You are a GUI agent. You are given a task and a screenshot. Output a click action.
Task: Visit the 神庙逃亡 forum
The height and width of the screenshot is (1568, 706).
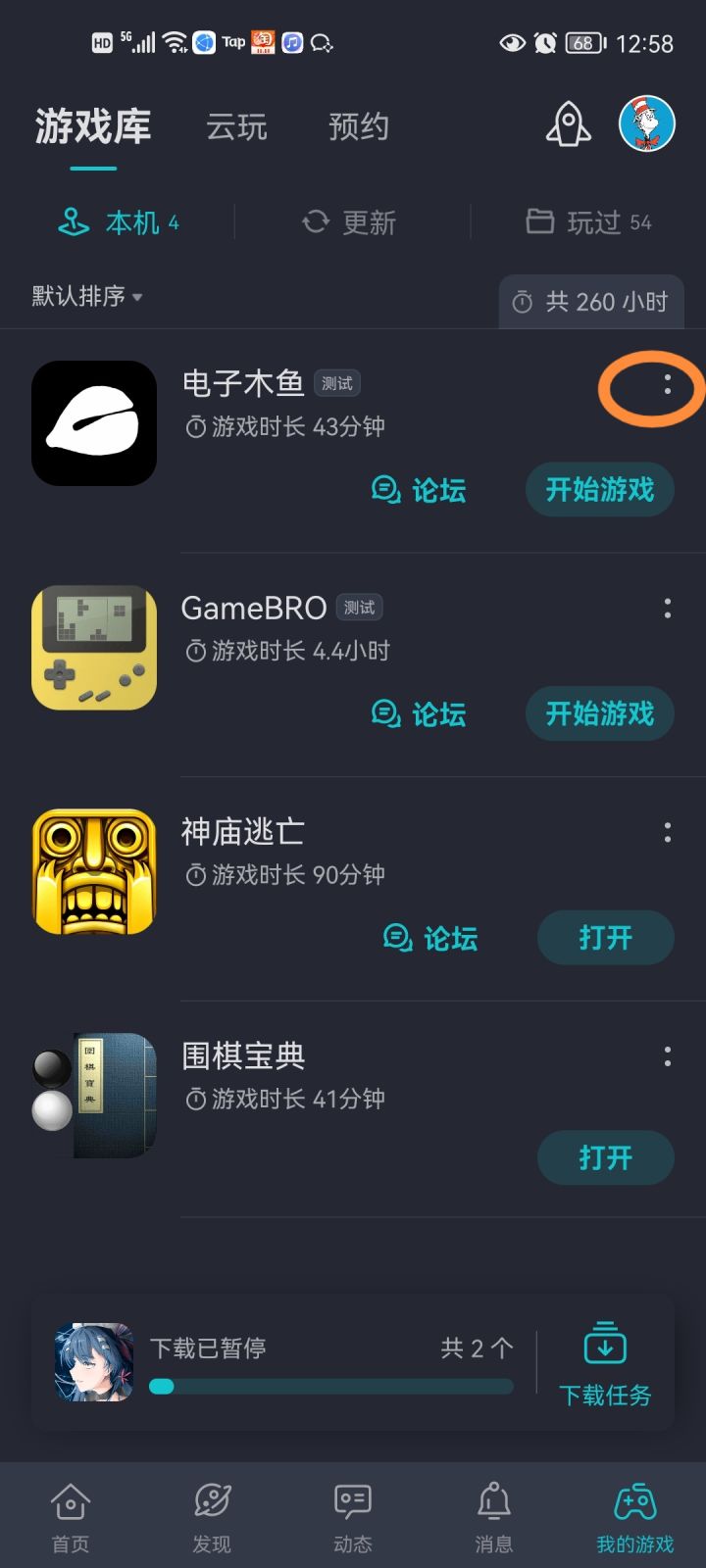click(x=430, y=938)
